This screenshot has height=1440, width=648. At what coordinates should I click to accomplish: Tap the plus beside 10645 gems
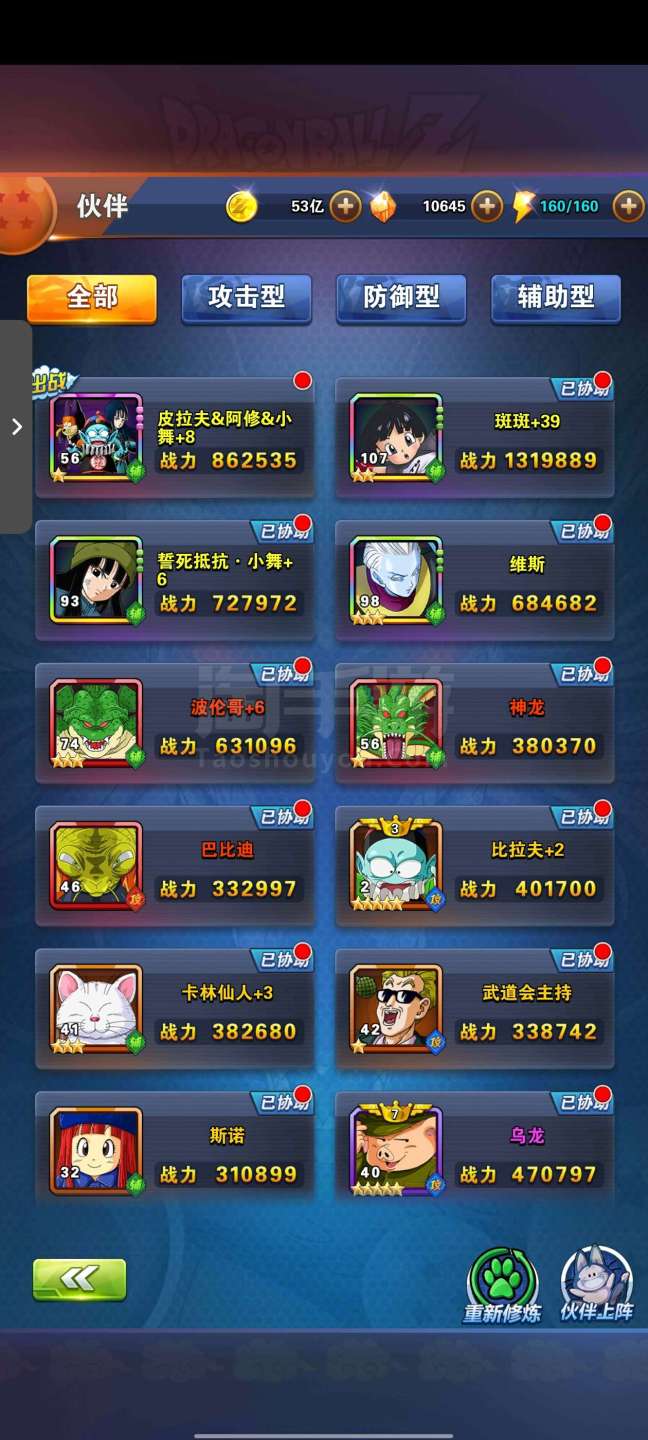486,207
